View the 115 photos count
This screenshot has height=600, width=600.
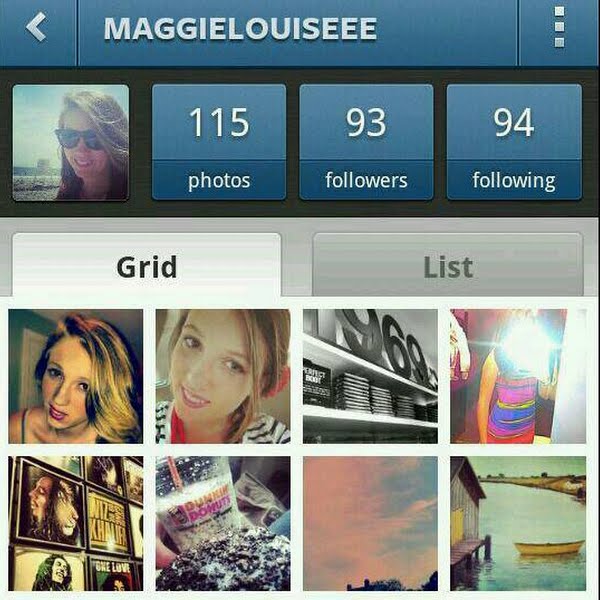[x=219, y=142]
